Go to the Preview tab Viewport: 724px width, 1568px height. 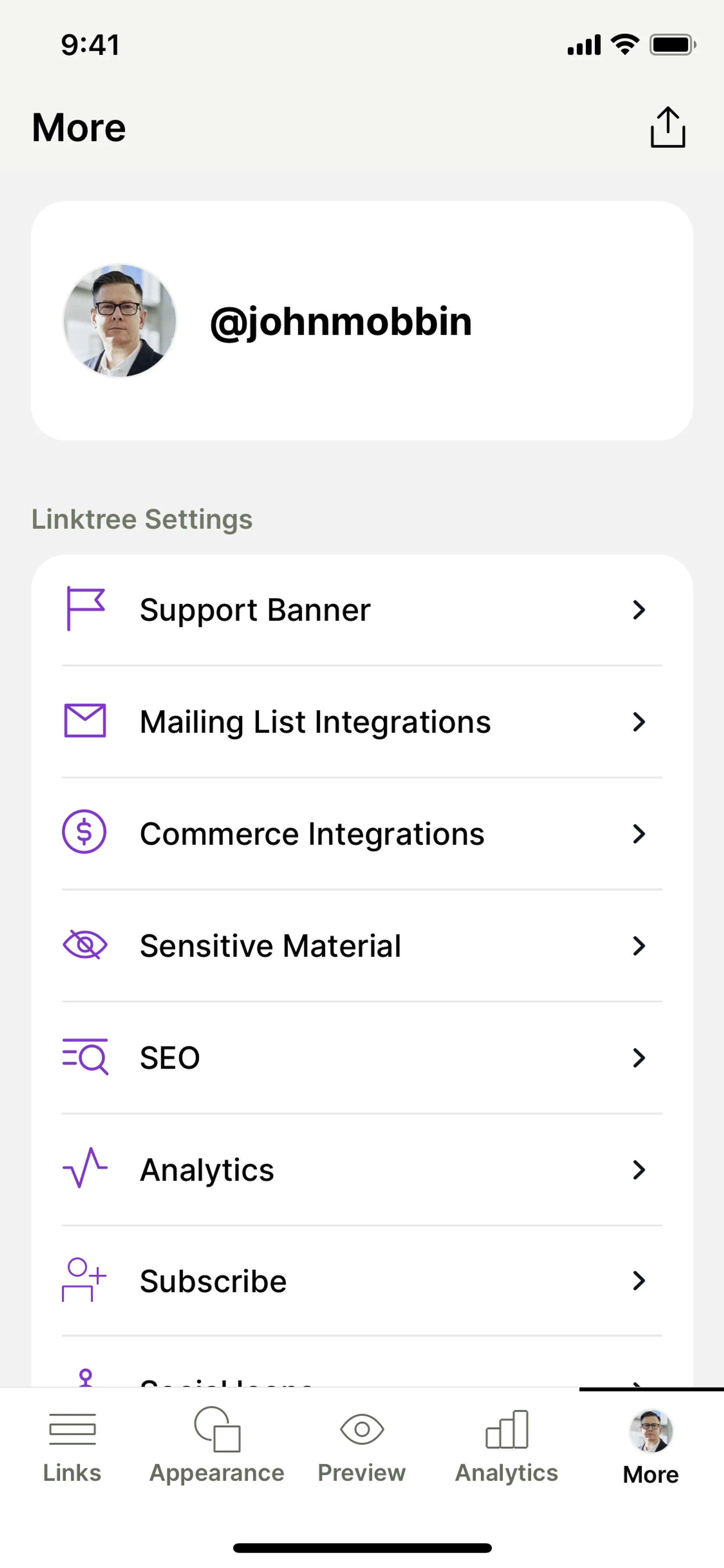(361, 1446)
